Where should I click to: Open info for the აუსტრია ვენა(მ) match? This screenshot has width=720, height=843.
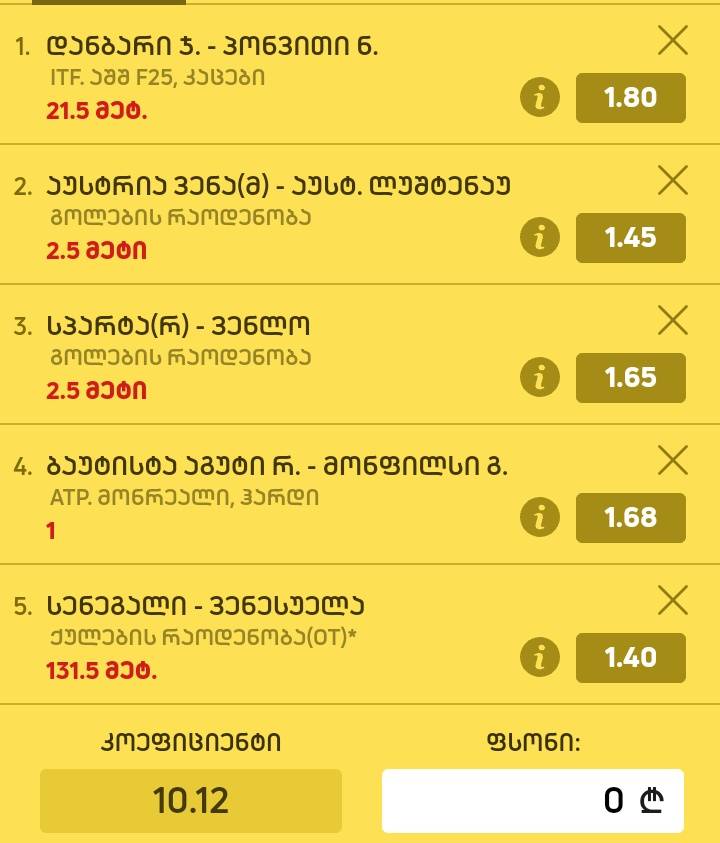point(540,238)
